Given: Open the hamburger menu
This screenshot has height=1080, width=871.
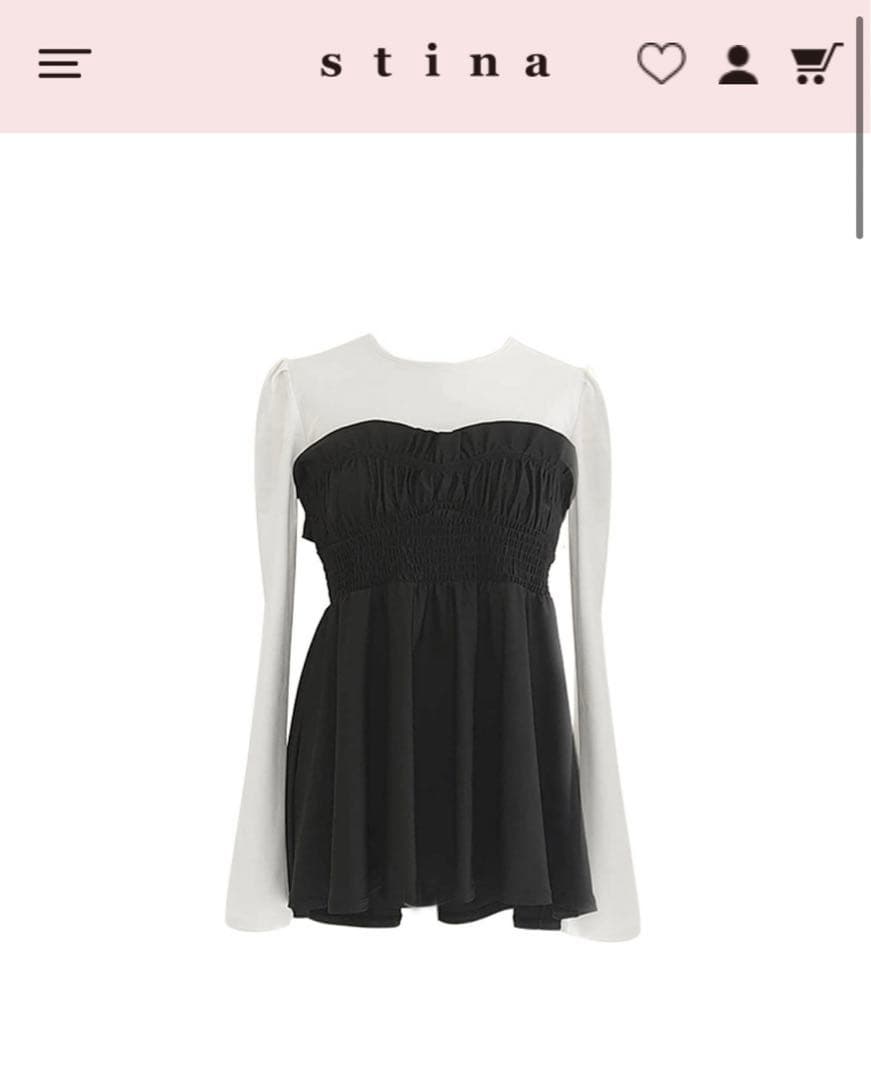Looking at the screenshot, I should (65, 64).
